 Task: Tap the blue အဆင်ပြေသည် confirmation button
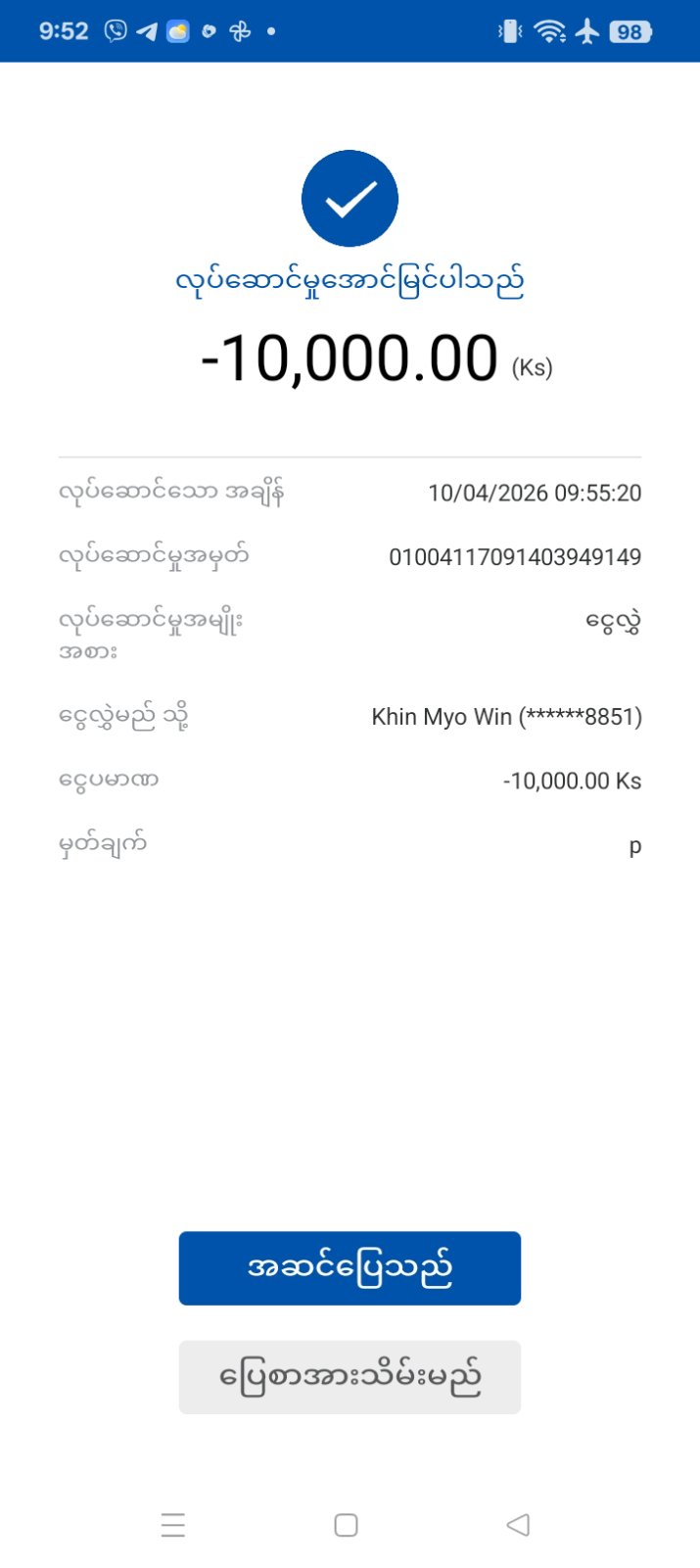[x=350, y=1267]
